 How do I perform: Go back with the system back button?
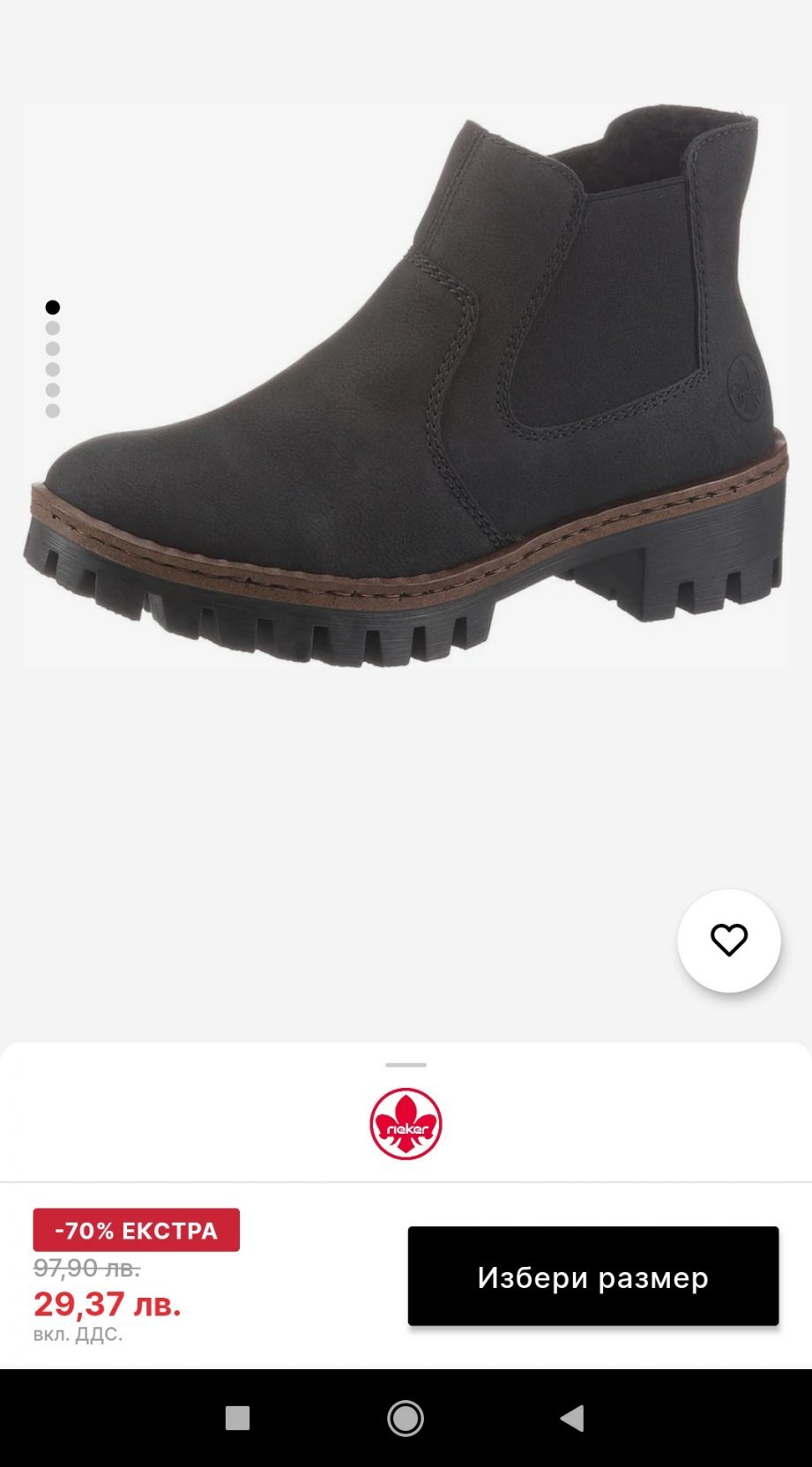tap(572, 1419)
